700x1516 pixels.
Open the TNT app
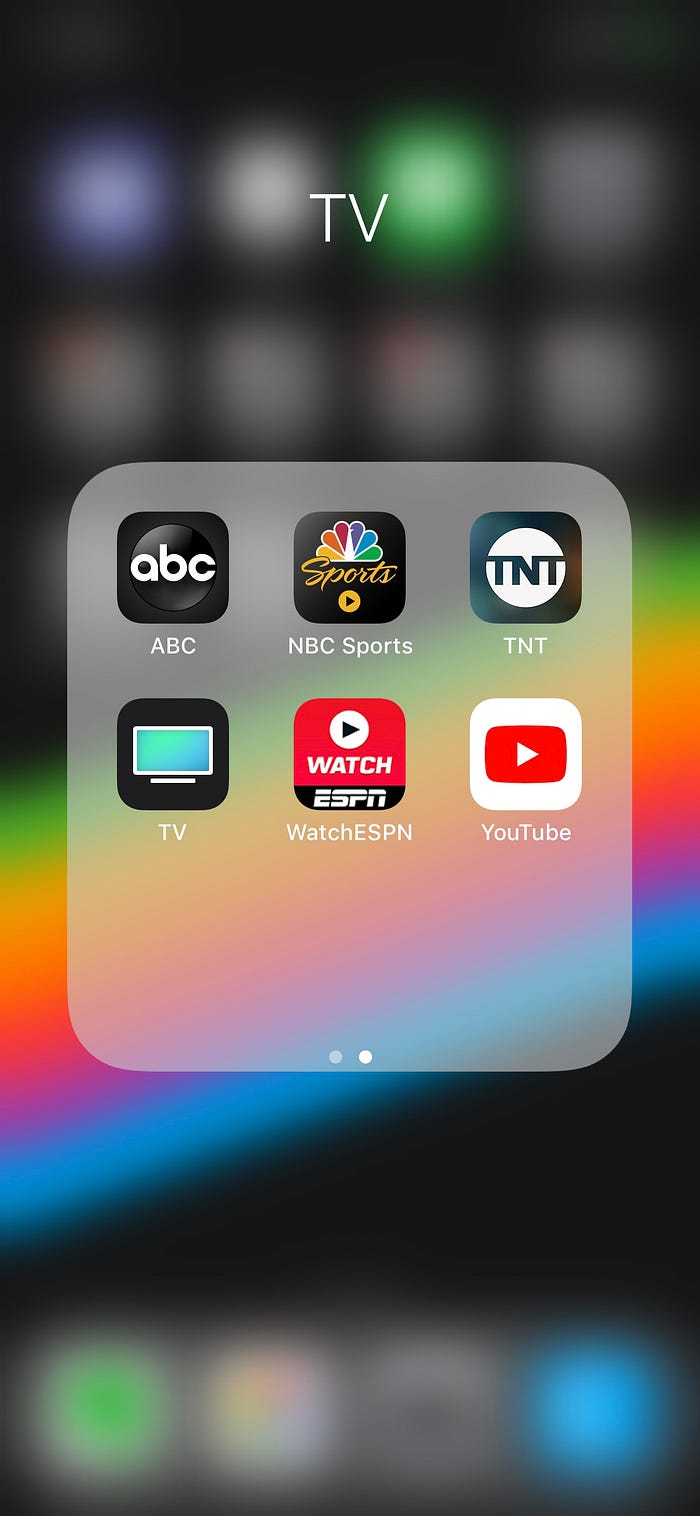[x=525, y=567]
